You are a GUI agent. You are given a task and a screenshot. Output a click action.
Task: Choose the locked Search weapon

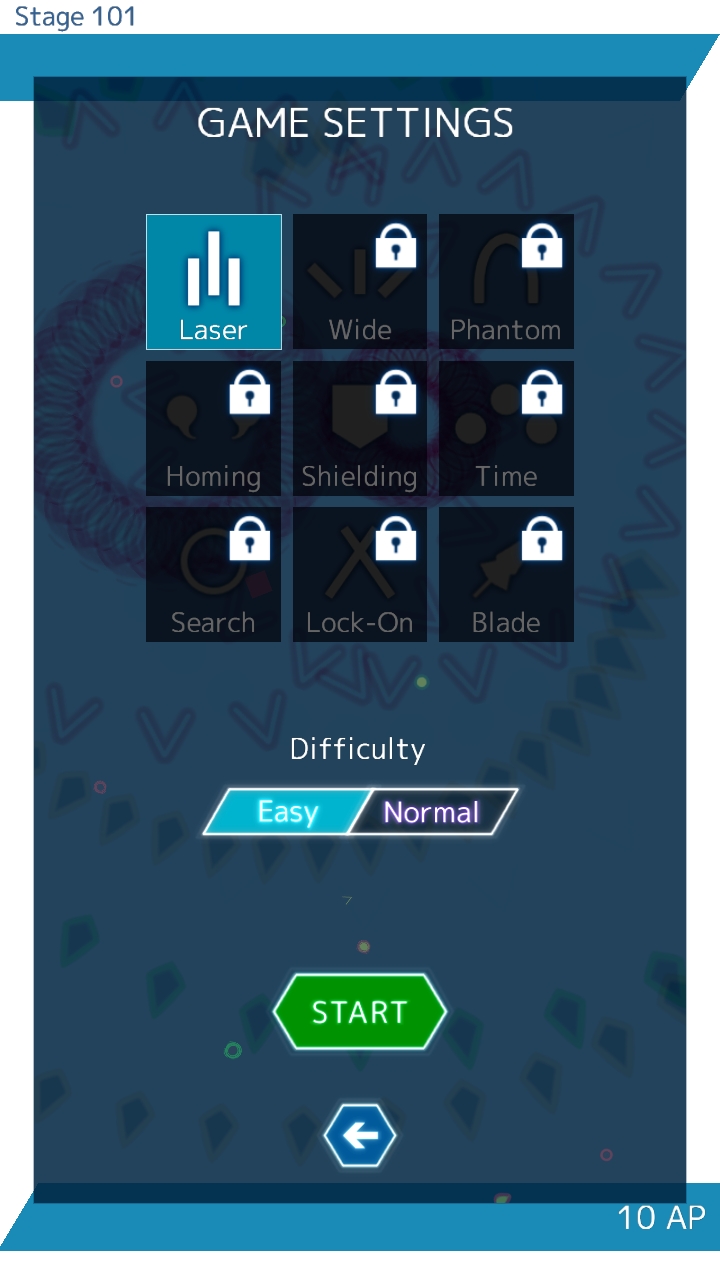(x=213, y=575)
